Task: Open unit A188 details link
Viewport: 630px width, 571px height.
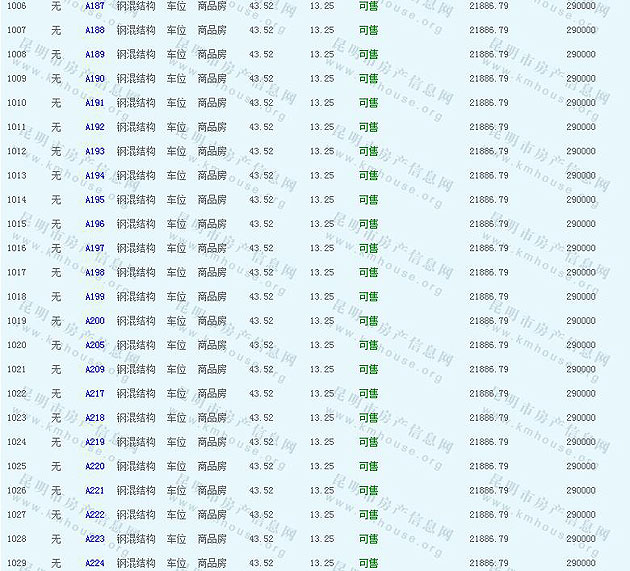Action: tap(94, 30)
